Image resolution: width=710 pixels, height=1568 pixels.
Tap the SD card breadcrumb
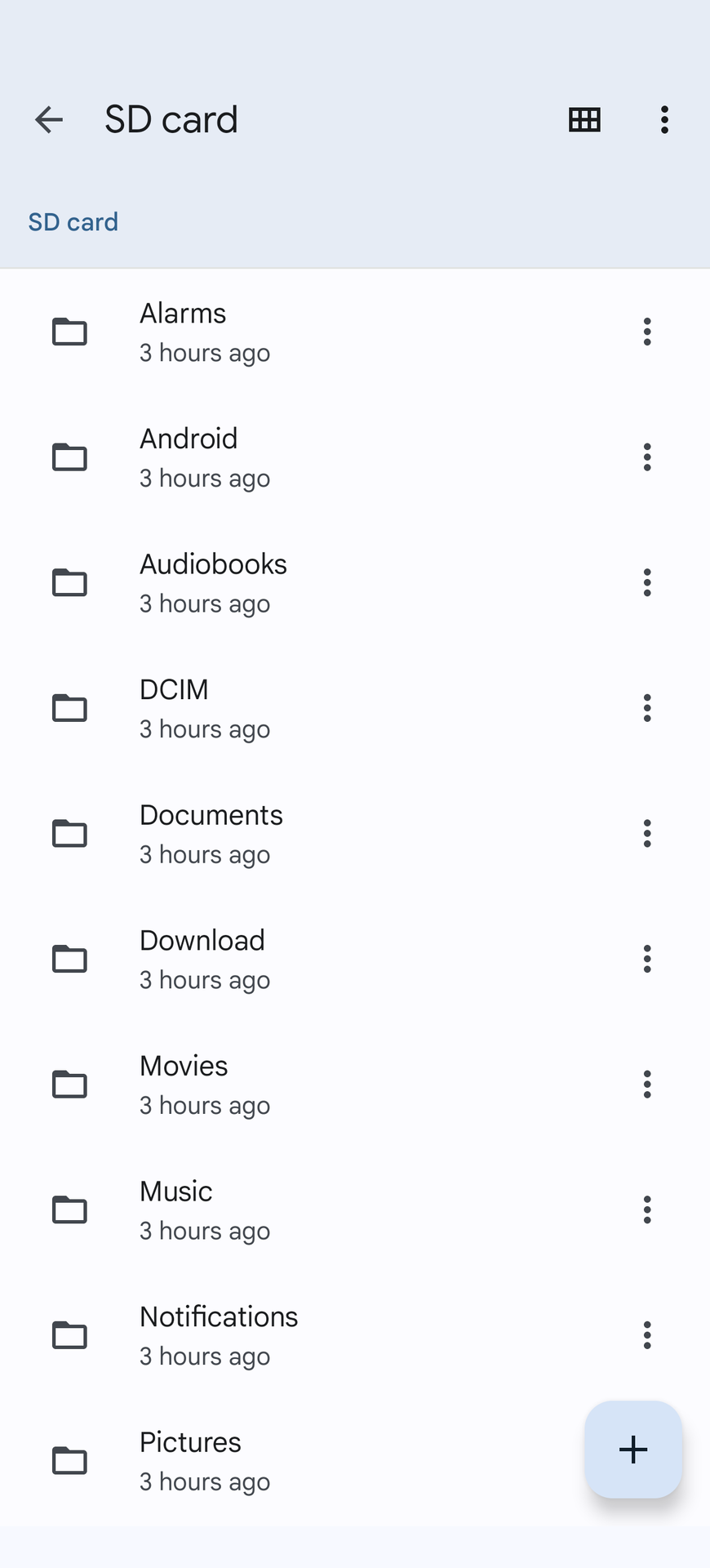pyautogui.click(x=73, y=222)
